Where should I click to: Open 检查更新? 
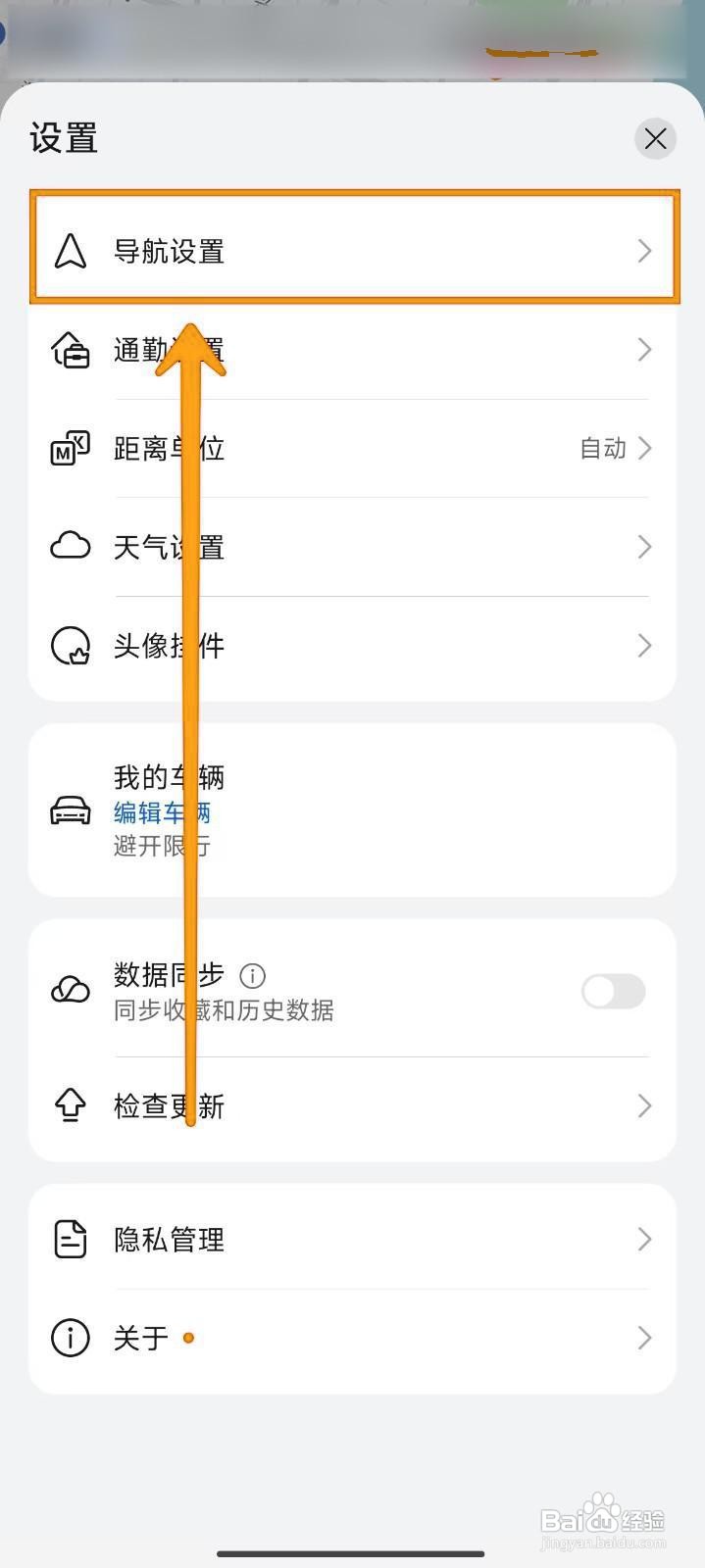[353, 1107]
